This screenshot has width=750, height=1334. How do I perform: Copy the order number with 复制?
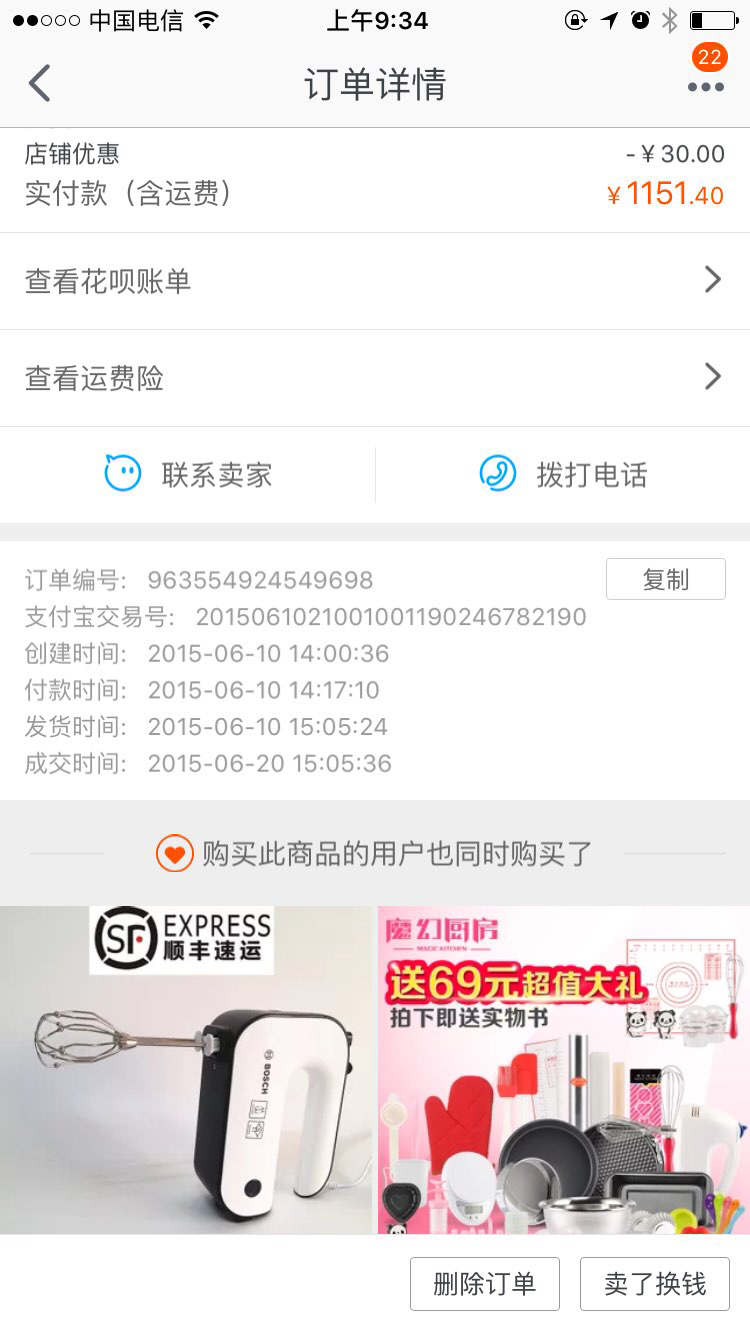coord(666,580)
